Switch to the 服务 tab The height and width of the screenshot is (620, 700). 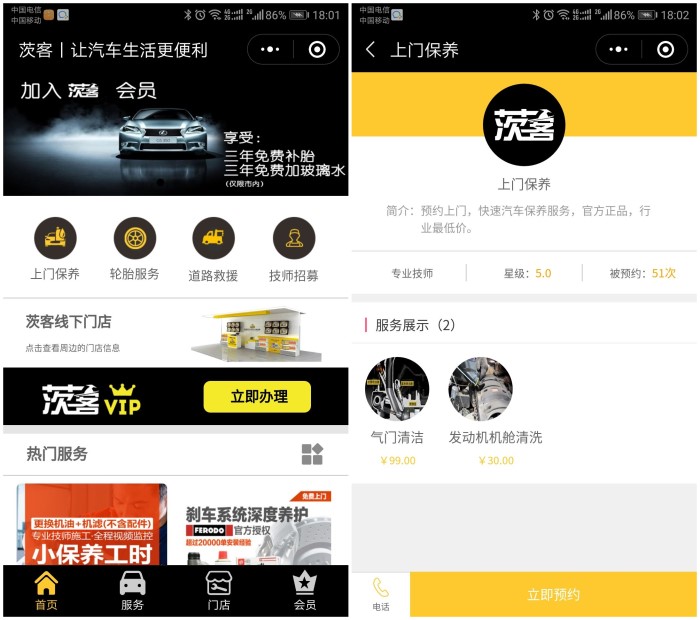(x=132, y=591)
